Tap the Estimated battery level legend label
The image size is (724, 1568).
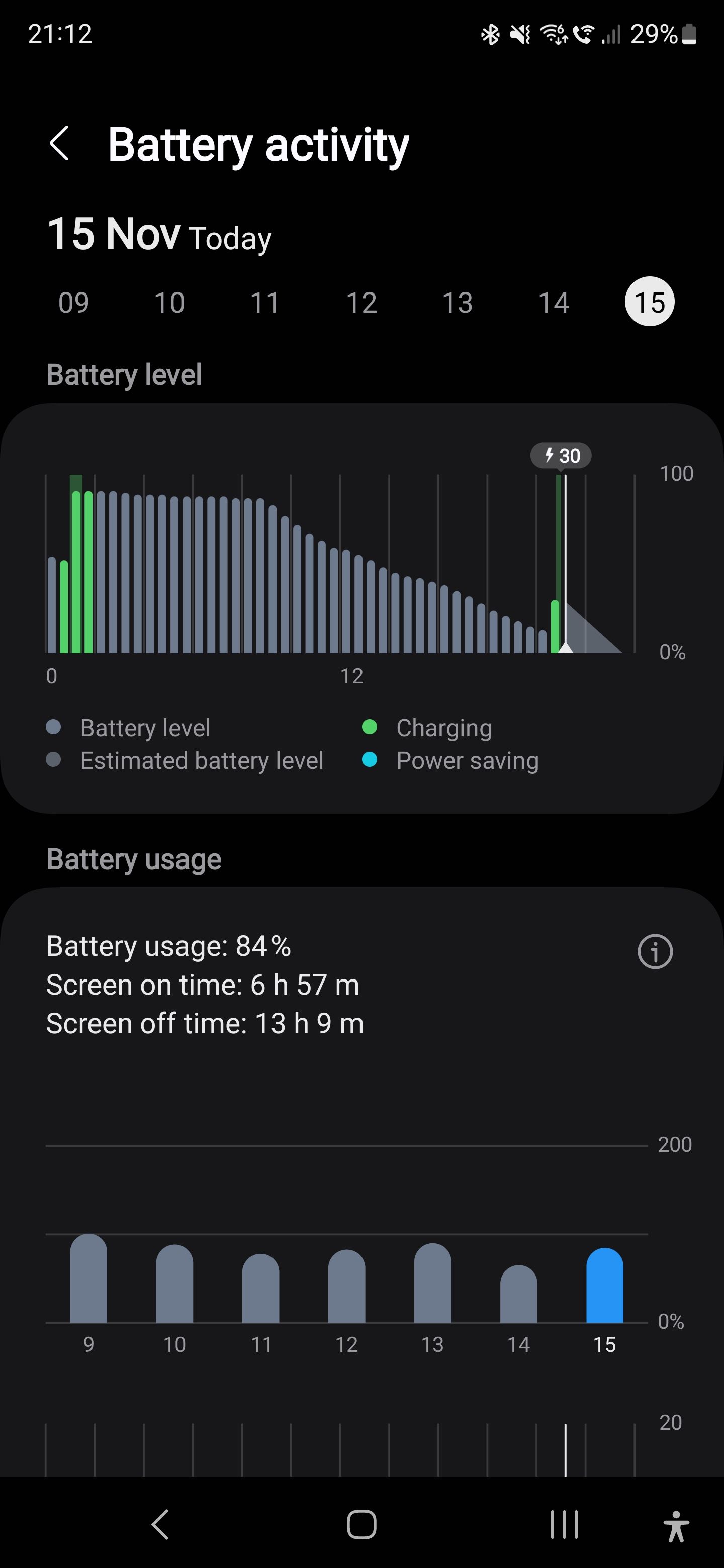coord(202,760)
